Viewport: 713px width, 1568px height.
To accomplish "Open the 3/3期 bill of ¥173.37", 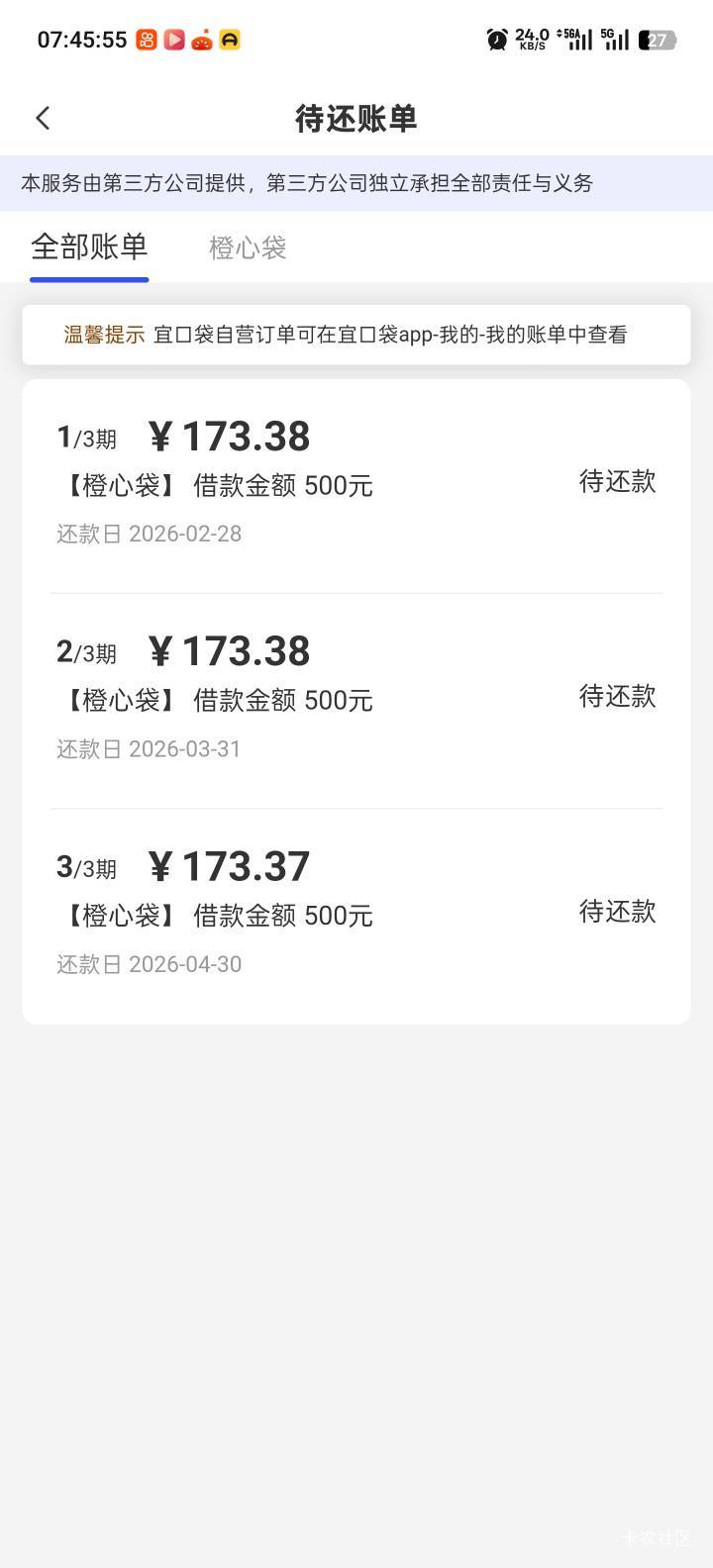I will tap(356, 915).
